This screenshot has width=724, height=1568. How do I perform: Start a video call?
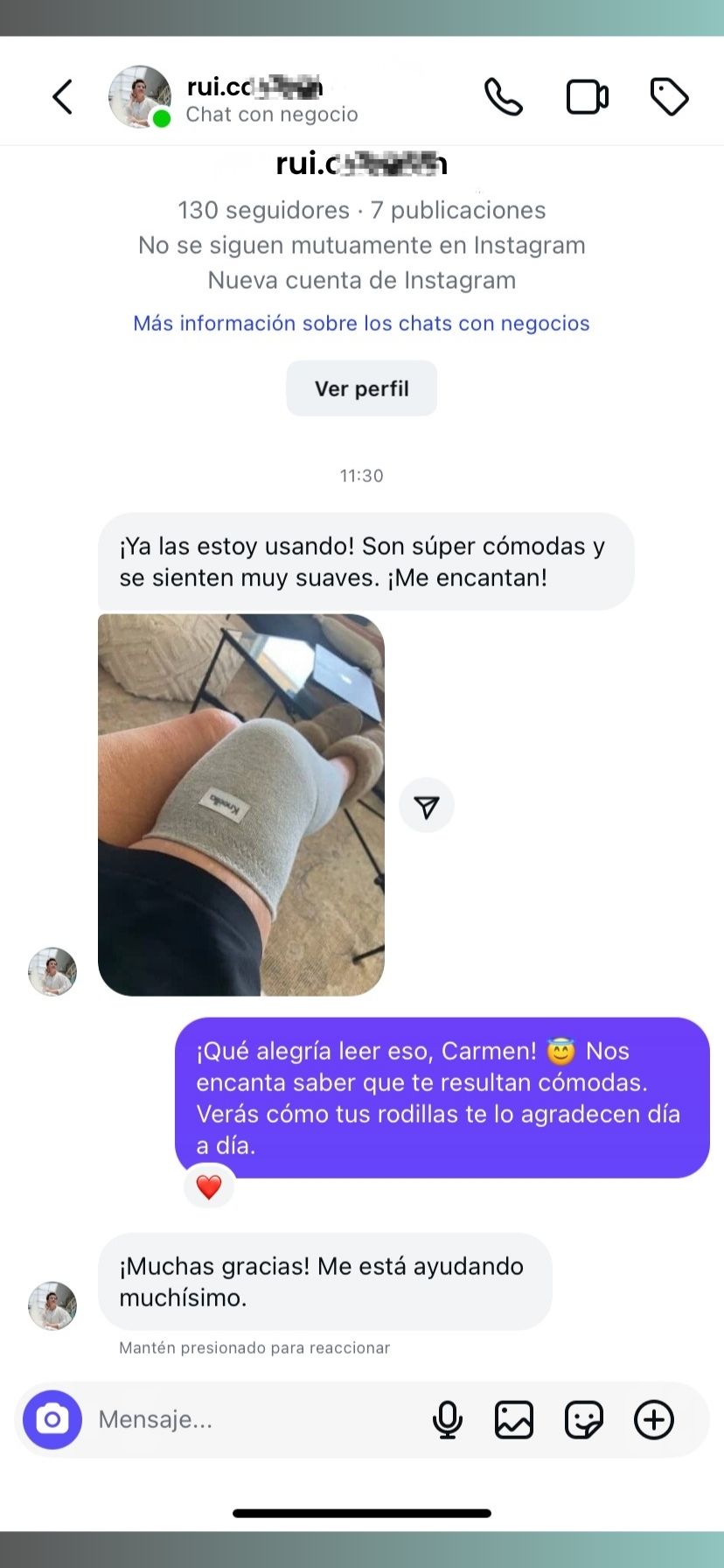587,97
